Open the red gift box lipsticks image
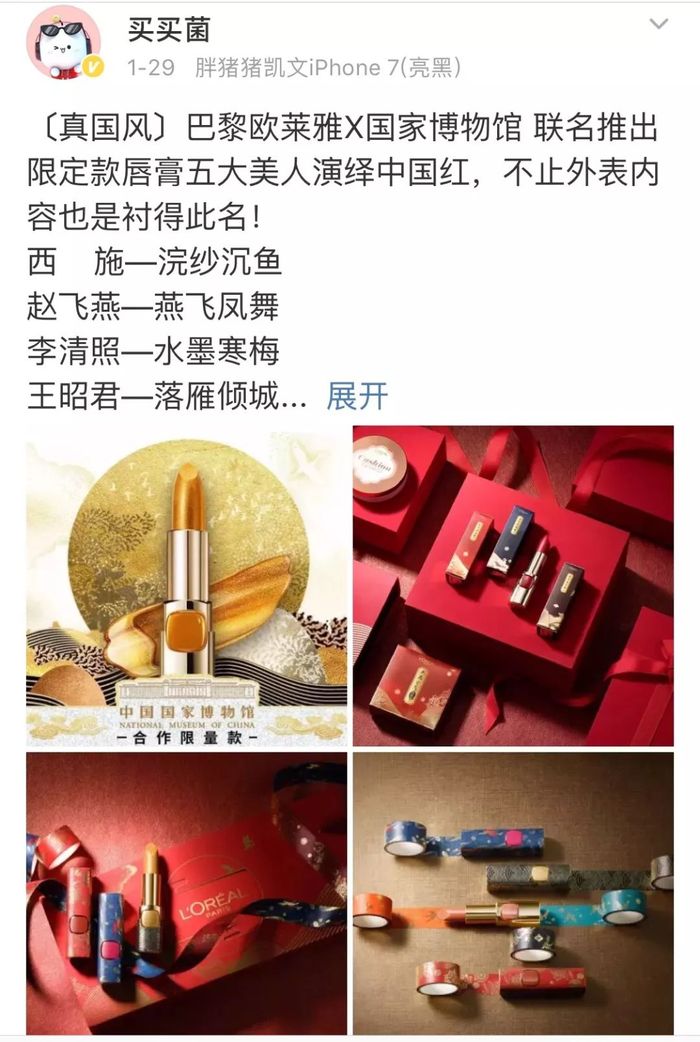The image size is (700, 1042). tap(513, 587)
